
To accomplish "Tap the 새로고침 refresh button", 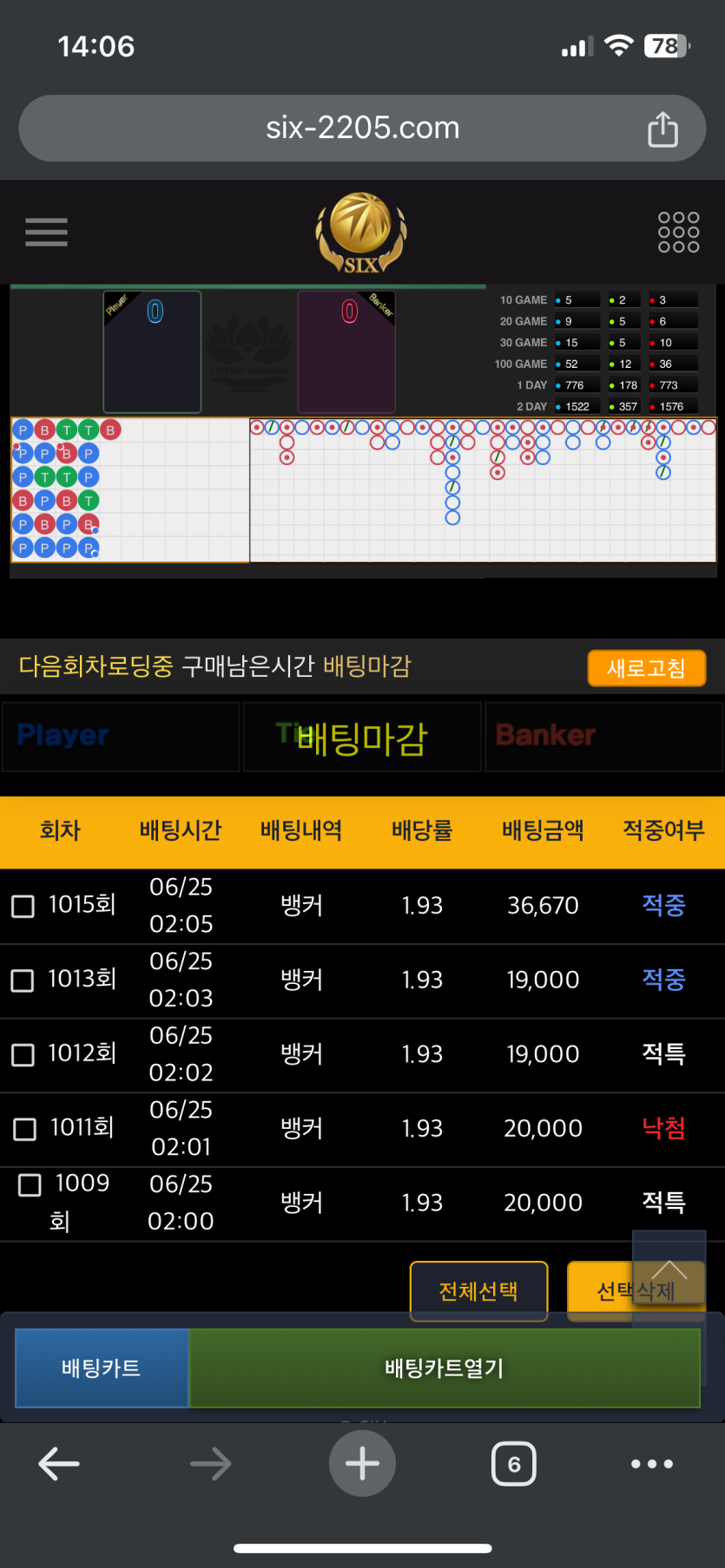I will pos(646,668).
